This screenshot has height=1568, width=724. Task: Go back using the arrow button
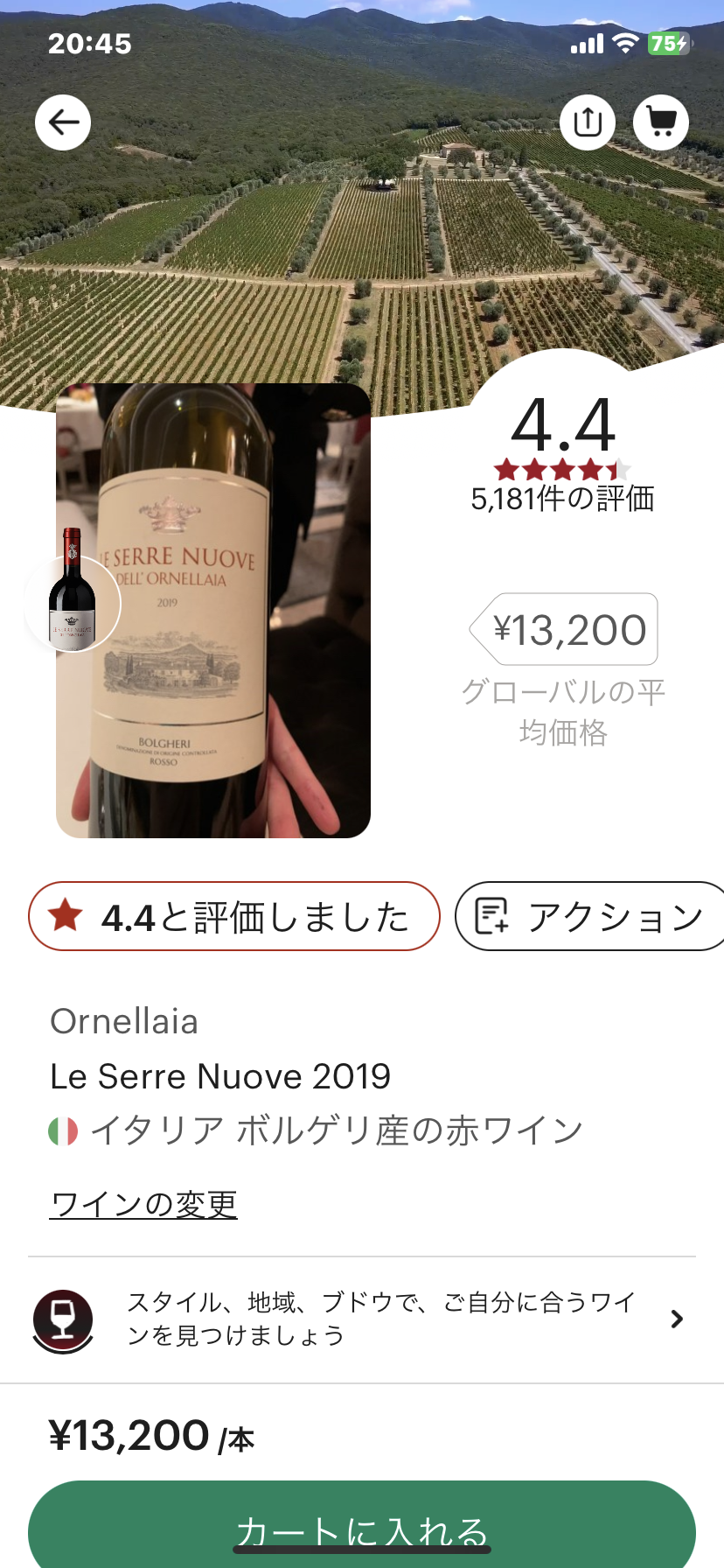63,122
